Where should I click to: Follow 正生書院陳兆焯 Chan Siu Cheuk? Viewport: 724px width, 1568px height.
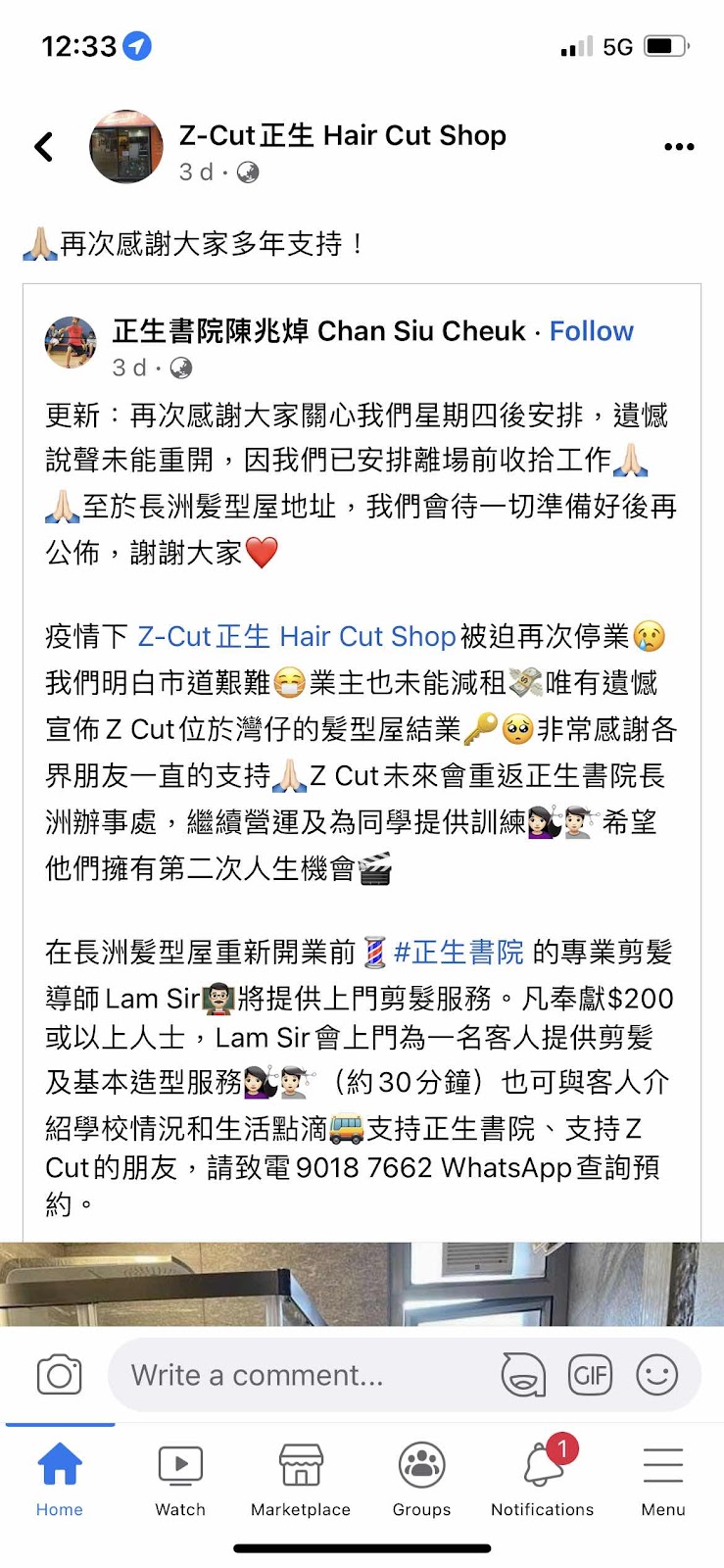tap(591, 331)
